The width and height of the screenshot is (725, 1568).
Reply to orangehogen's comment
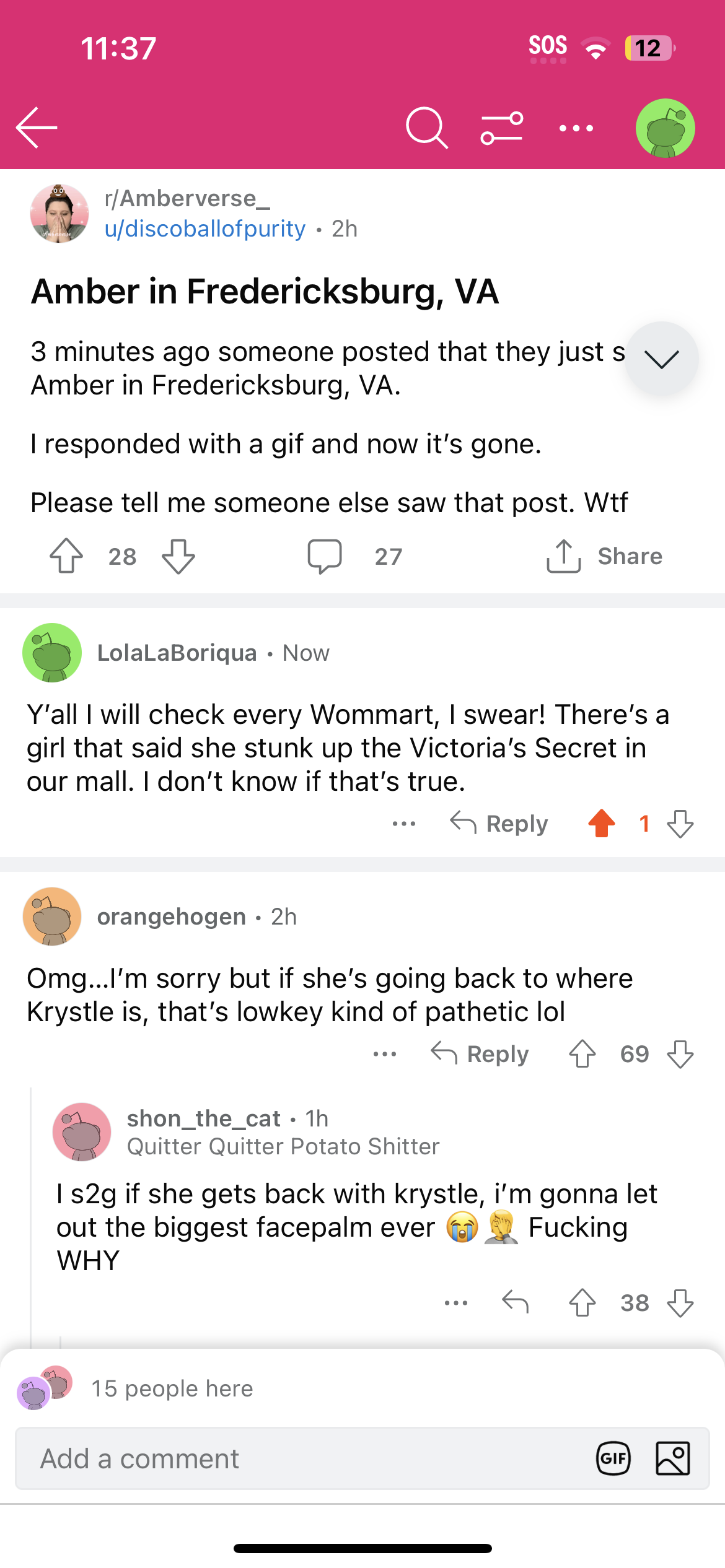480,1054
